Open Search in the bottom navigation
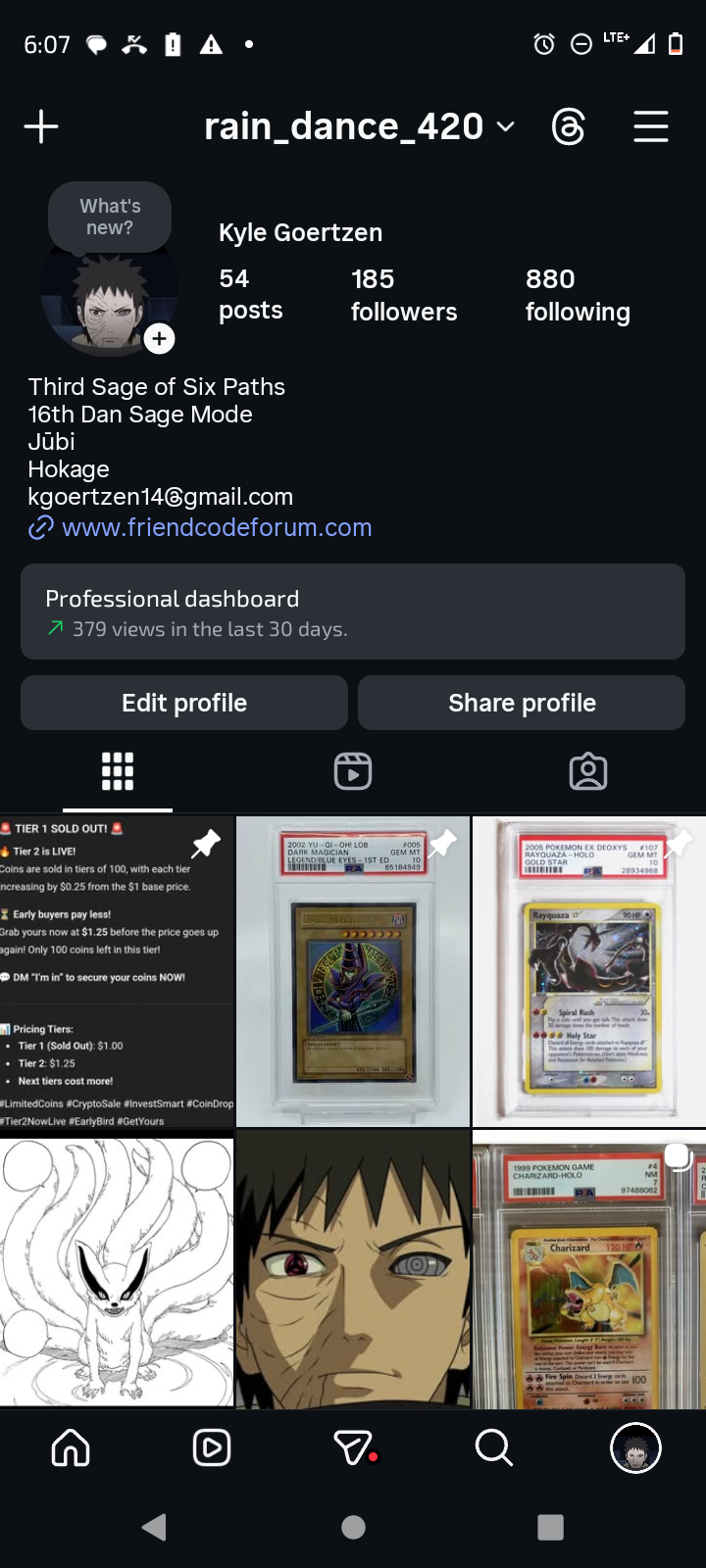The width and height of the screenshot is (706, 1568). 493,1447
